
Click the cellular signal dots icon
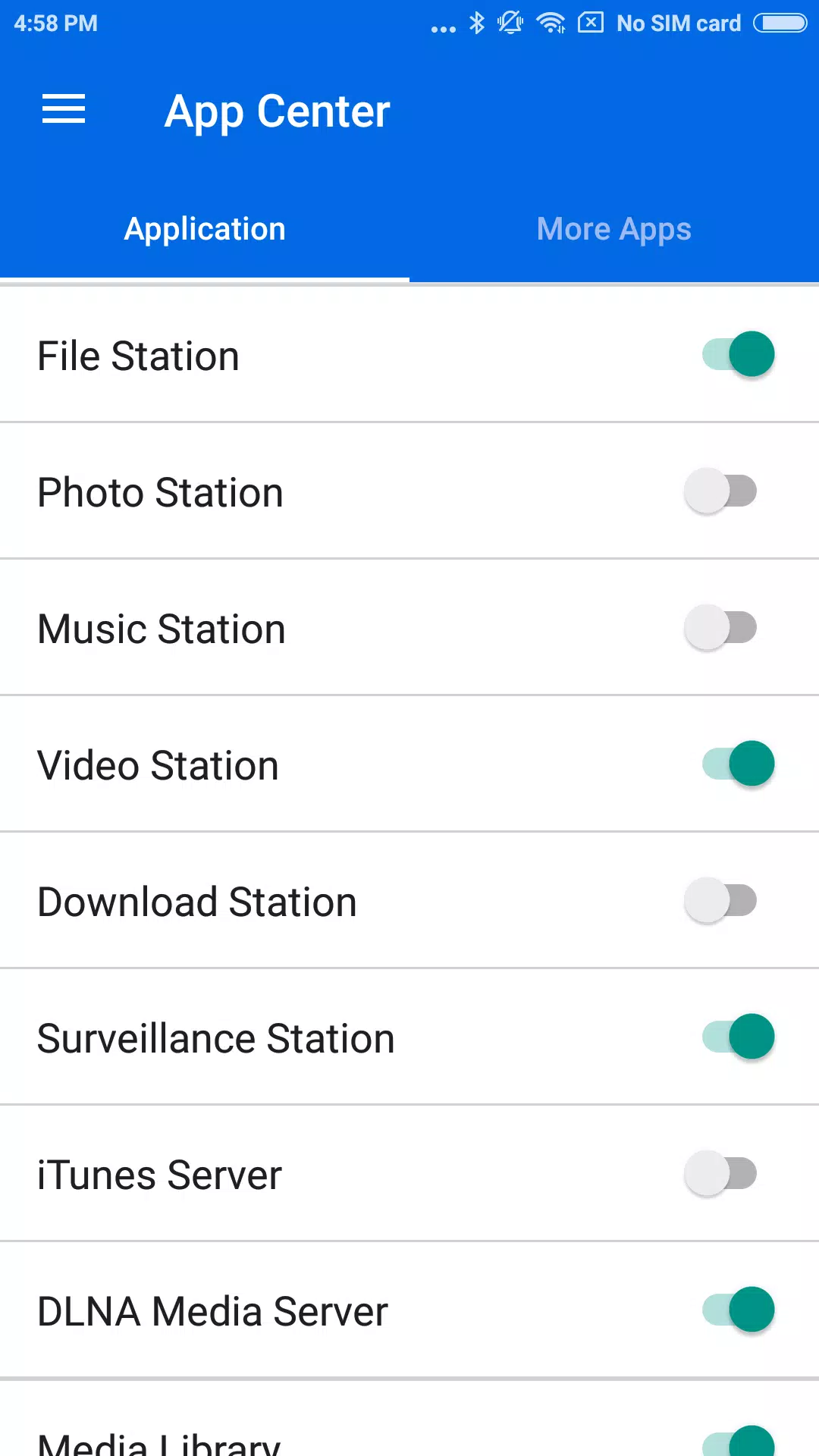click(443, 25)
